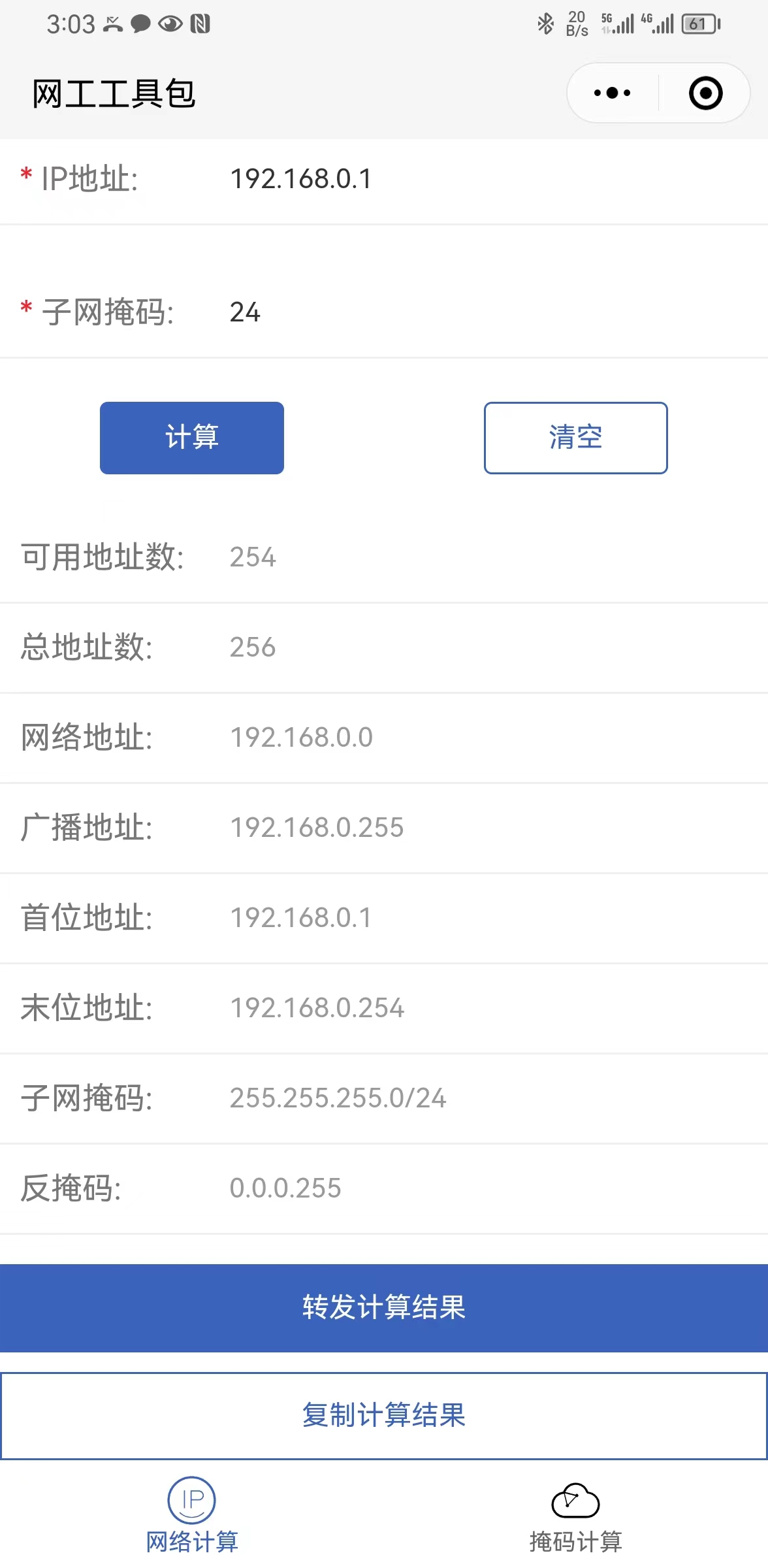The width and height of the screenshot is (768, 1568).
Task: Open the mini program more-options menu
Action: (x=612, y=93)
